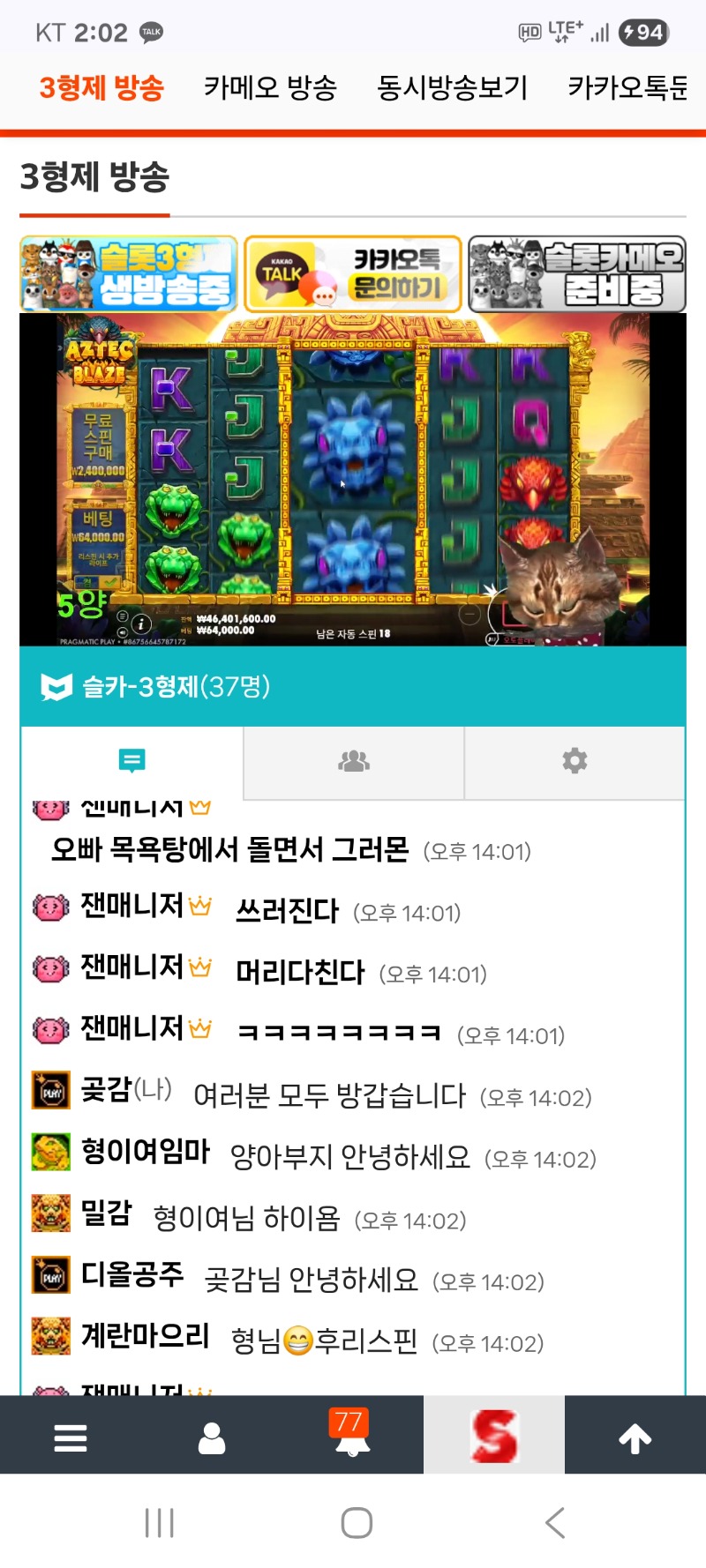Image resolution: width=706 pixels, height=1568 pixels.
Task: Tap the 슬롯카메오 준비중 banner
Action: [577, 274]
